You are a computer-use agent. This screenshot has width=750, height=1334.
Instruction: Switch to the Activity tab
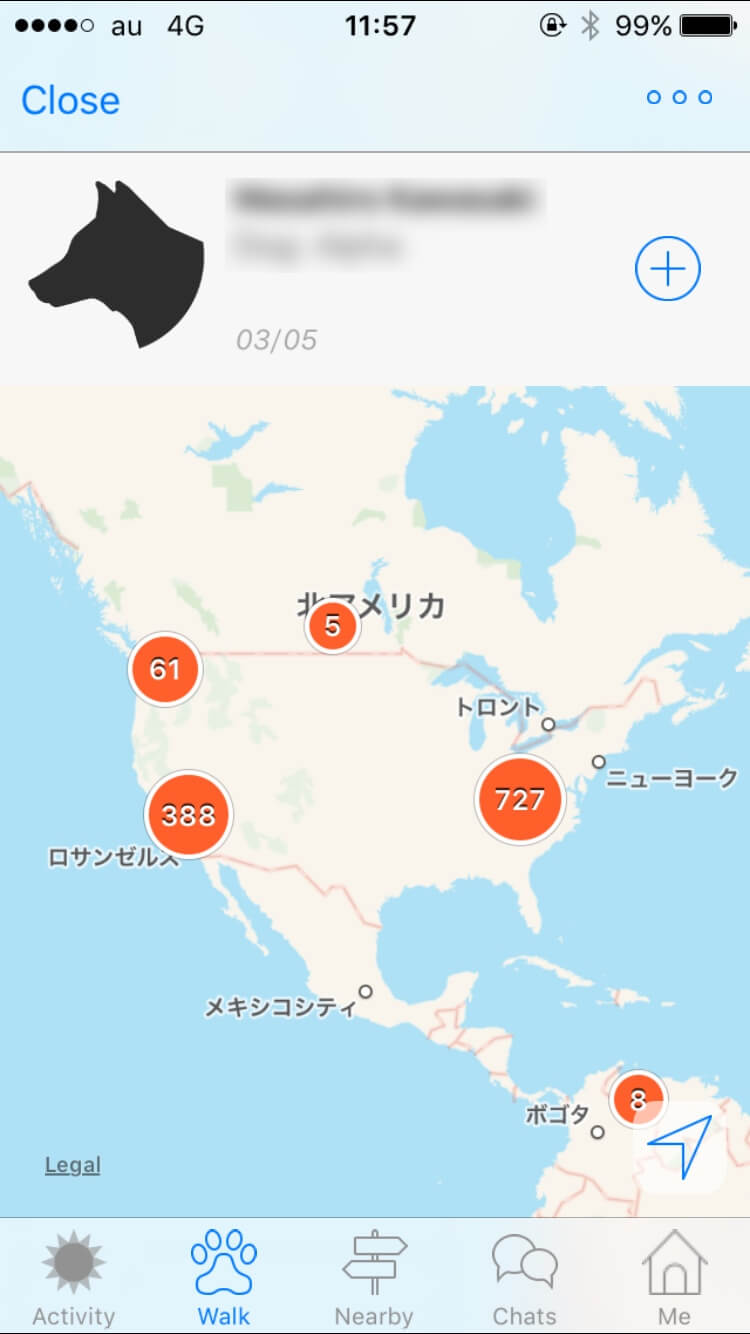(x=73, y=1278)
